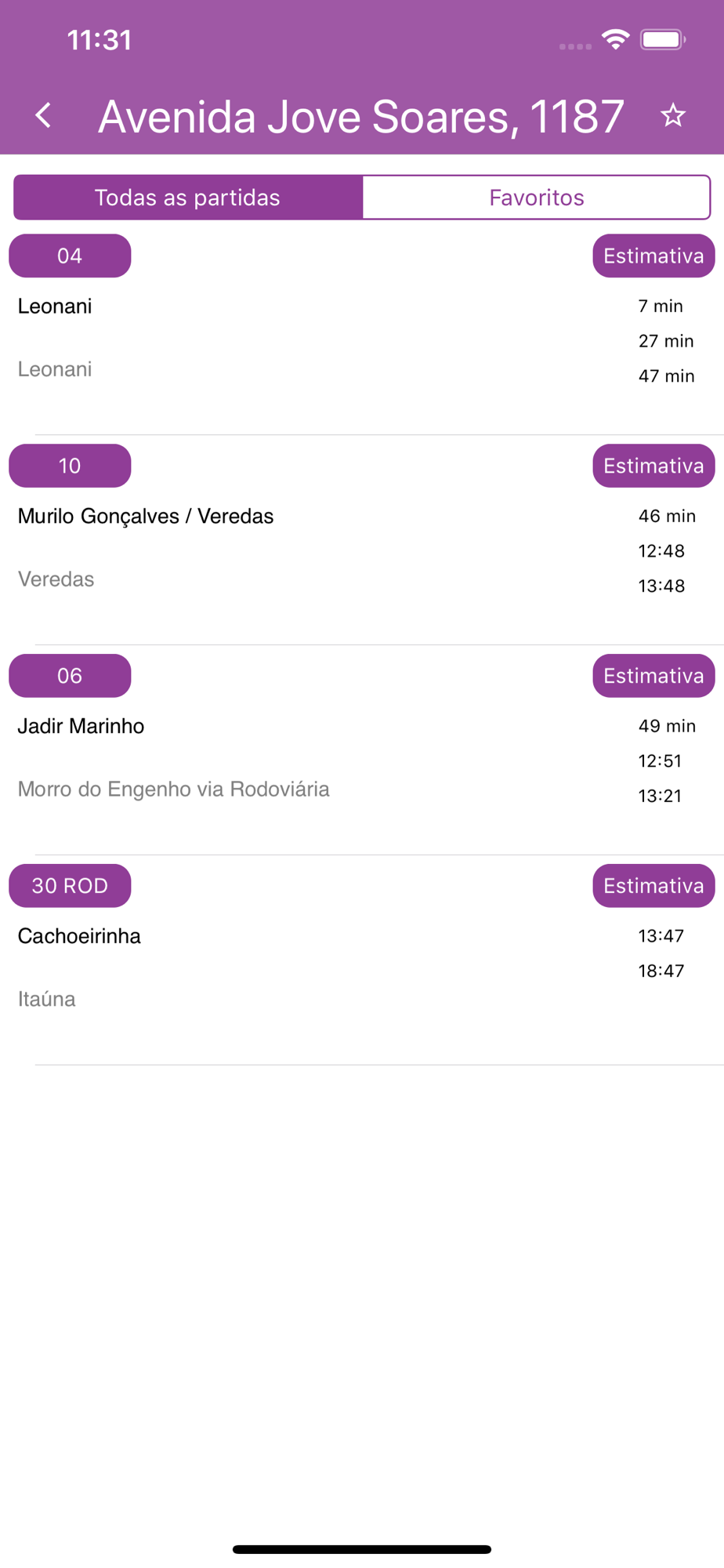This screenshot has height=1568, width=724.
Task: Tap Estimativa badge for line 10
Action: click(x=653, y=466)
